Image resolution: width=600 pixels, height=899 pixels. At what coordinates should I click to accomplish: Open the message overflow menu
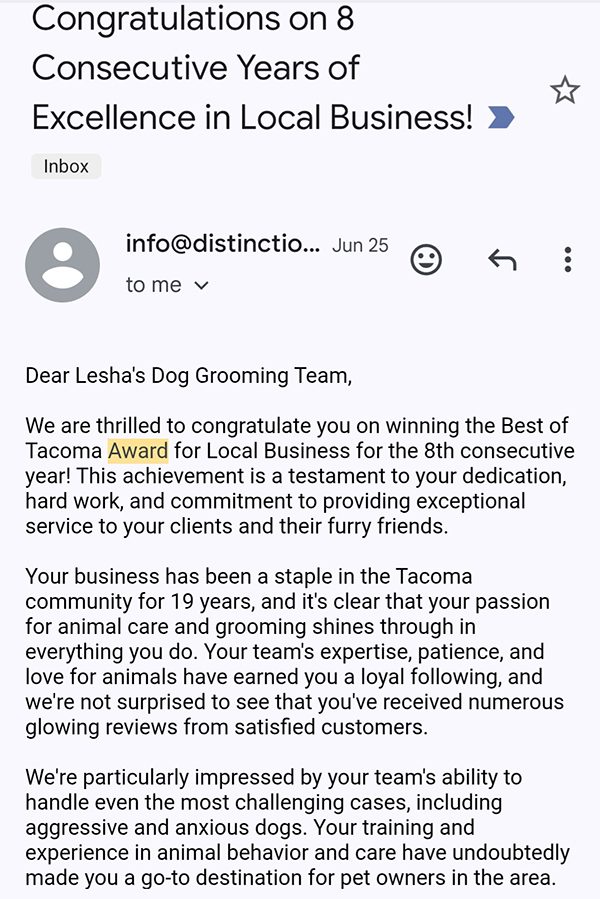click(567, 260)
